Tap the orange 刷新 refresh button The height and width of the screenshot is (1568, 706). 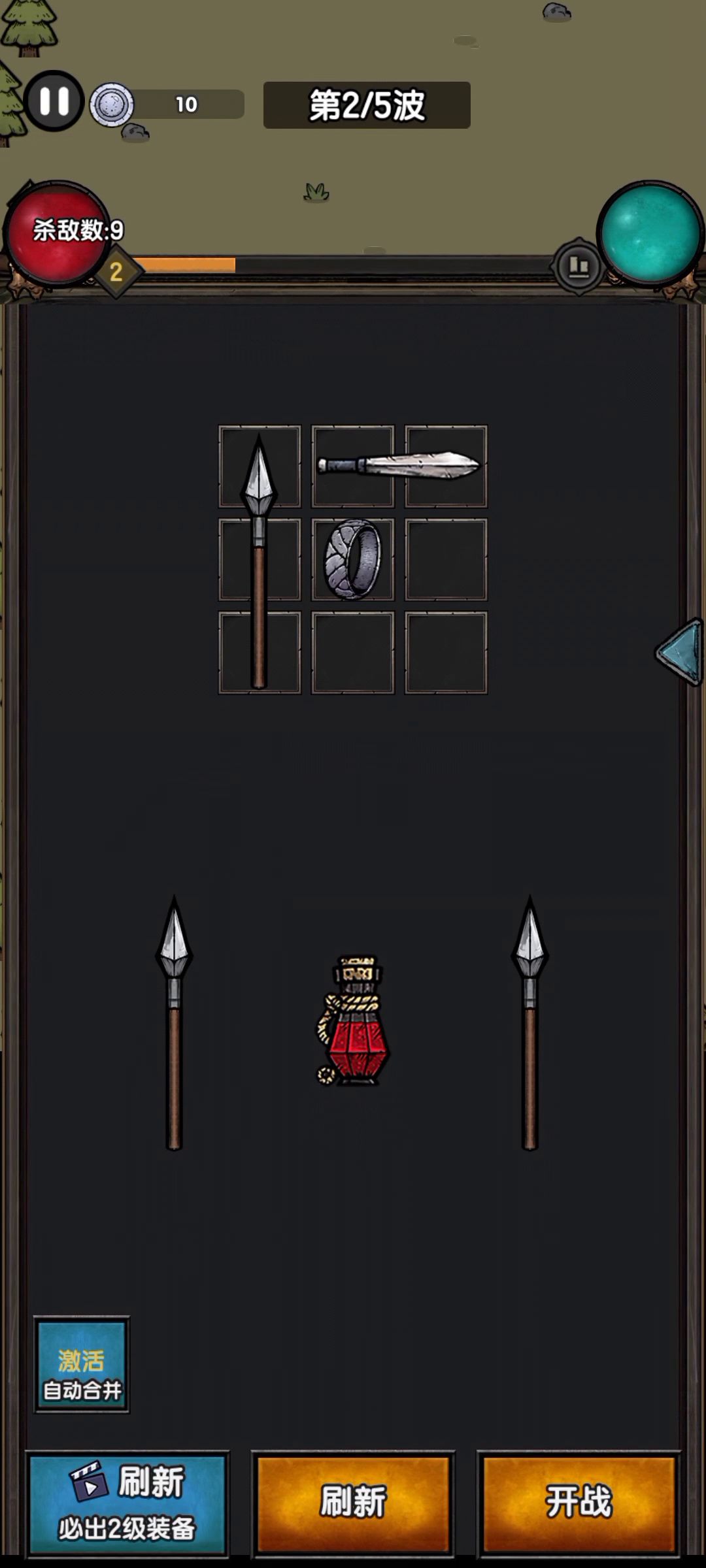pyautogui.click(x=353, y=1504)
